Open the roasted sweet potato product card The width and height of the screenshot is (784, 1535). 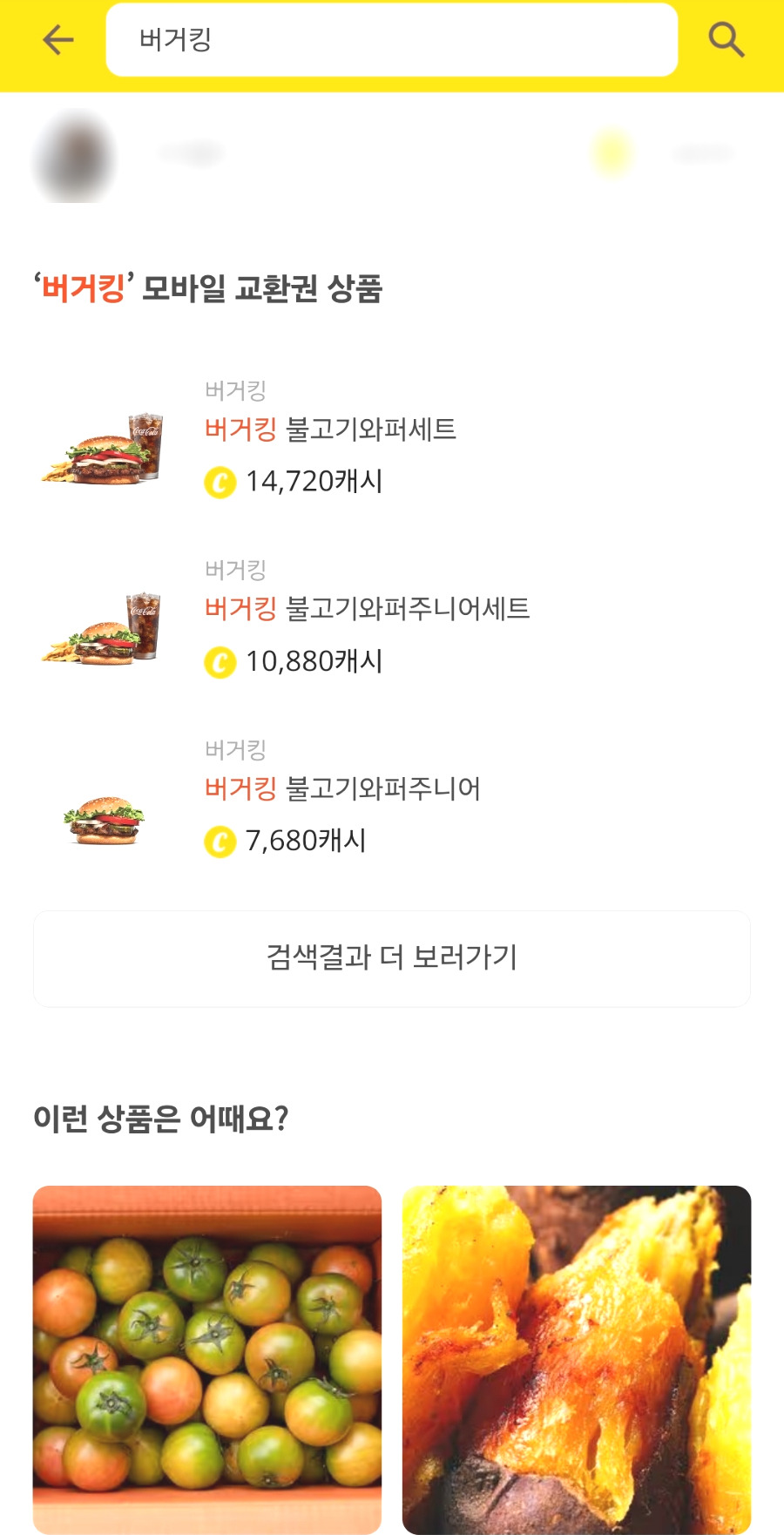577,1357
